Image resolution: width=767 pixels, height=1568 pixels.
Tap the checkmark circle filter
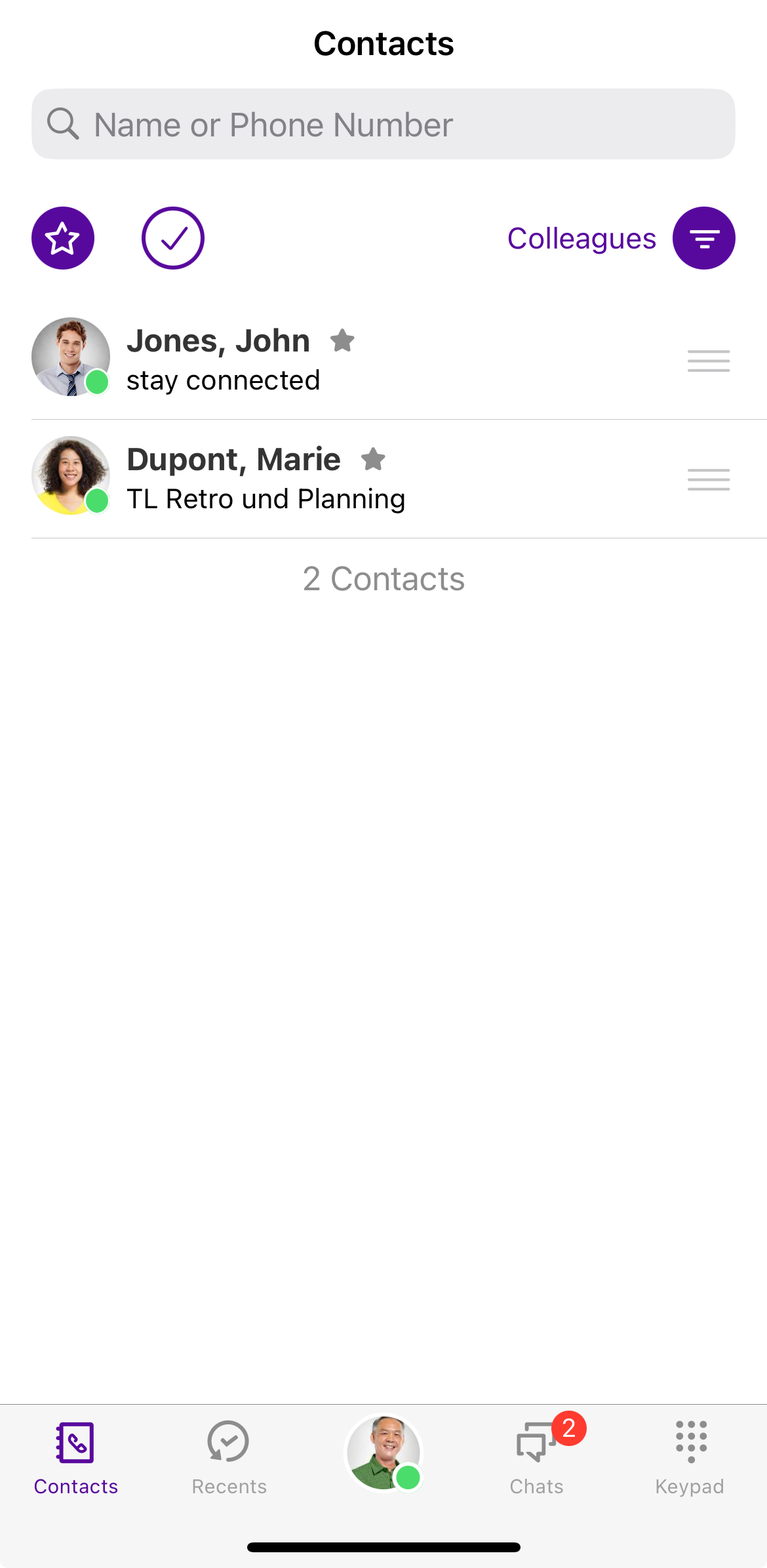pos(173,238)
